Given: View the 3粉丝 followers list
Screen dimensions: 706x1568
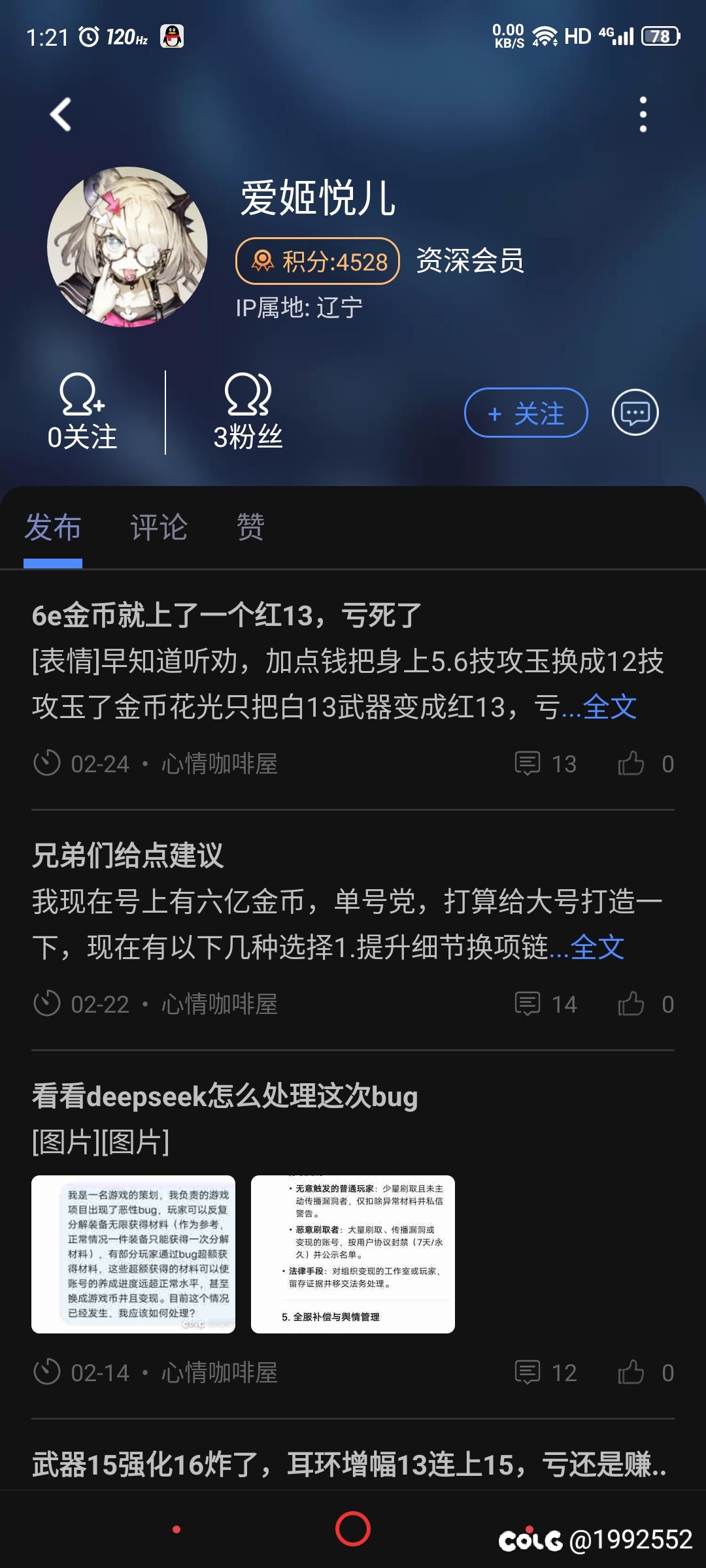Looking at the screenshot, I should point(248,413).
